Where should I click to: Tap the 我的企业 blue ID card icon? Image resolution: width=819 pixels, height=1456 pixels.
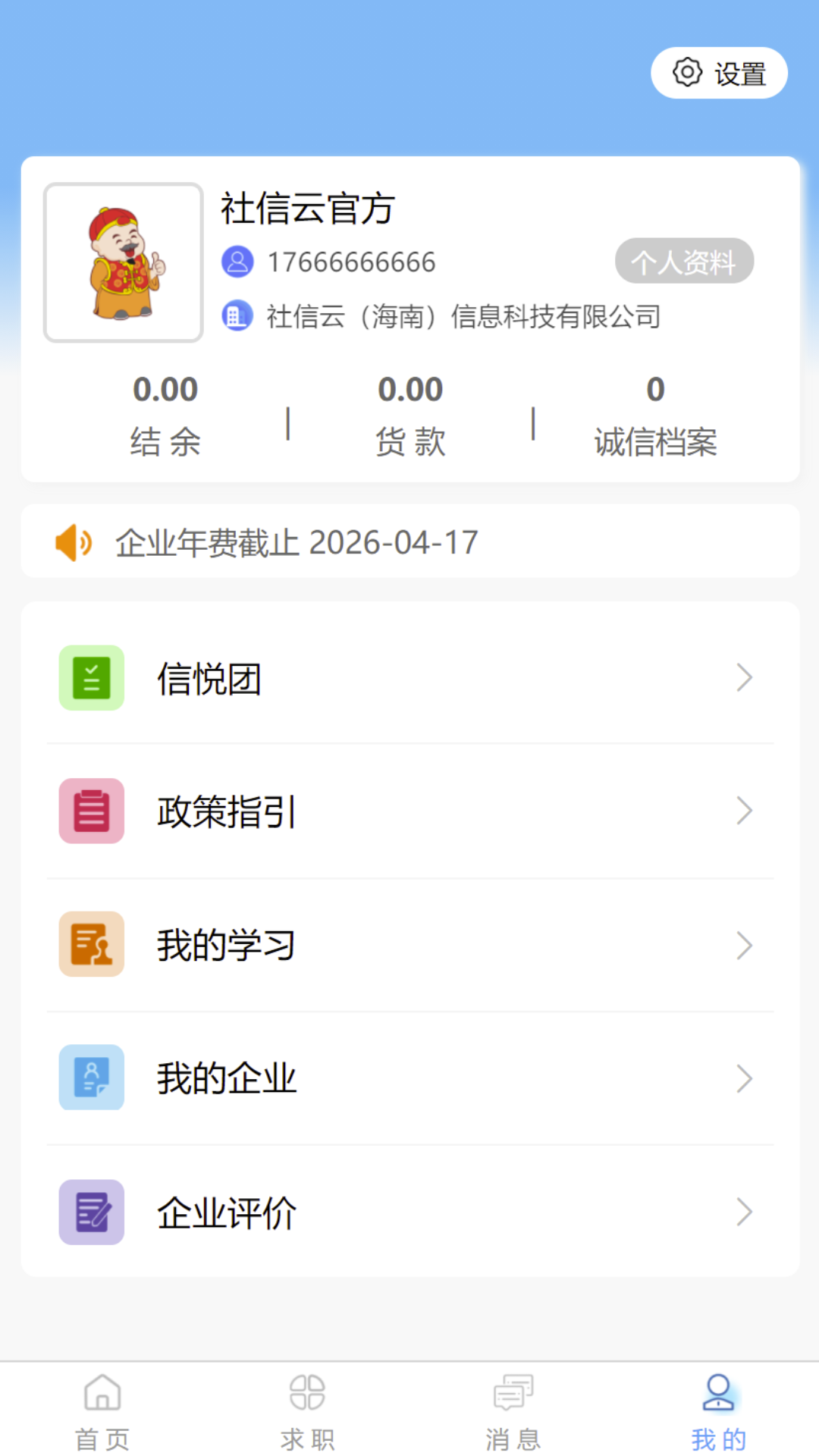[90, 1078]
